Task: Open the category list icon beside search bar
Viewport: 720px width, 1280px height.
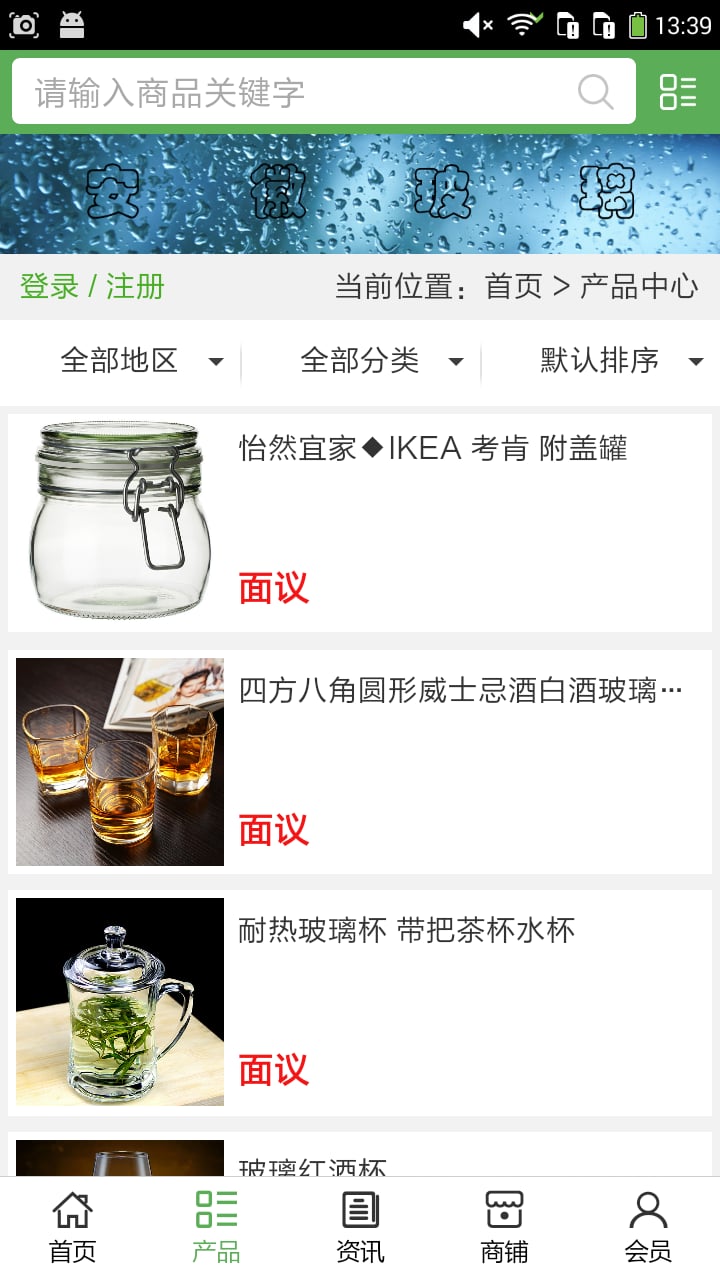Action: click(x=678, y=91)
